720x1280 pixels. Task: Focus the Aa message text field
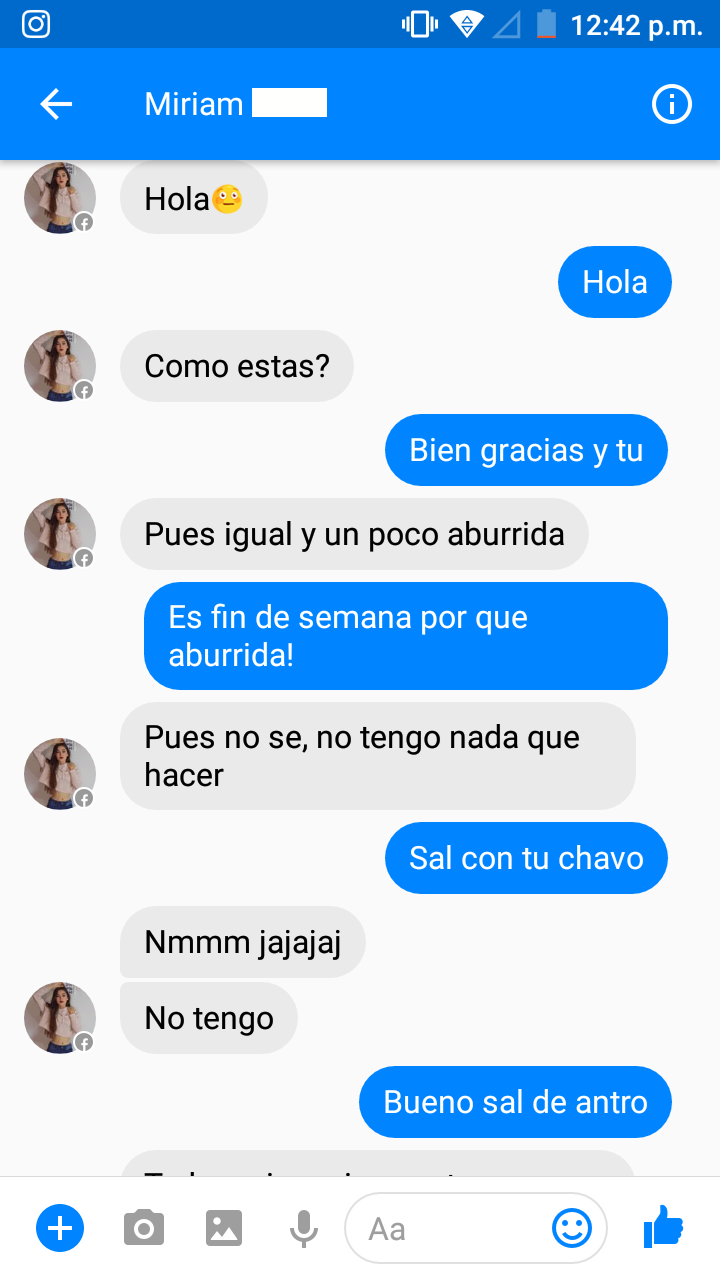tap(450, 1228)
